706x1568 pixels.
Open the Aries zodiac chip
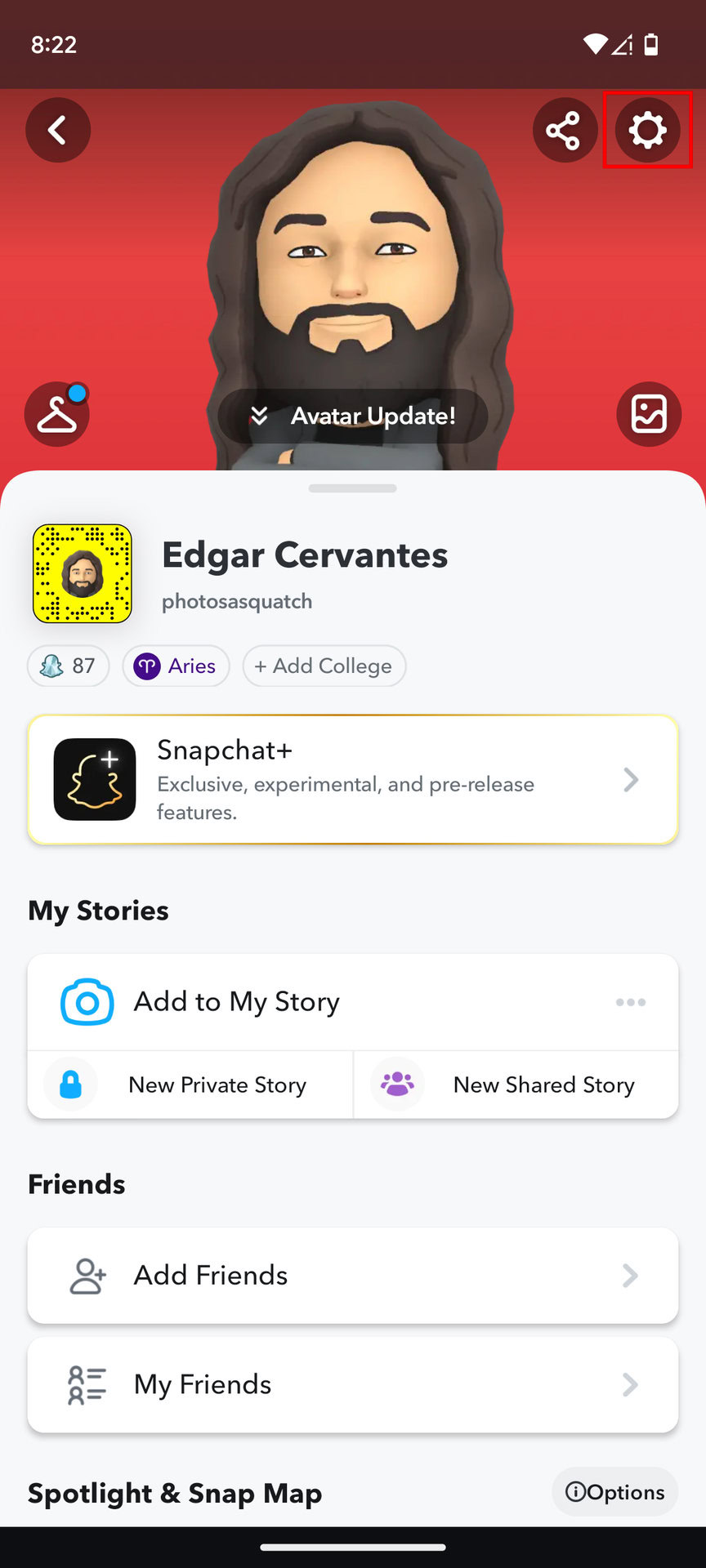click(x=176, y=666)
